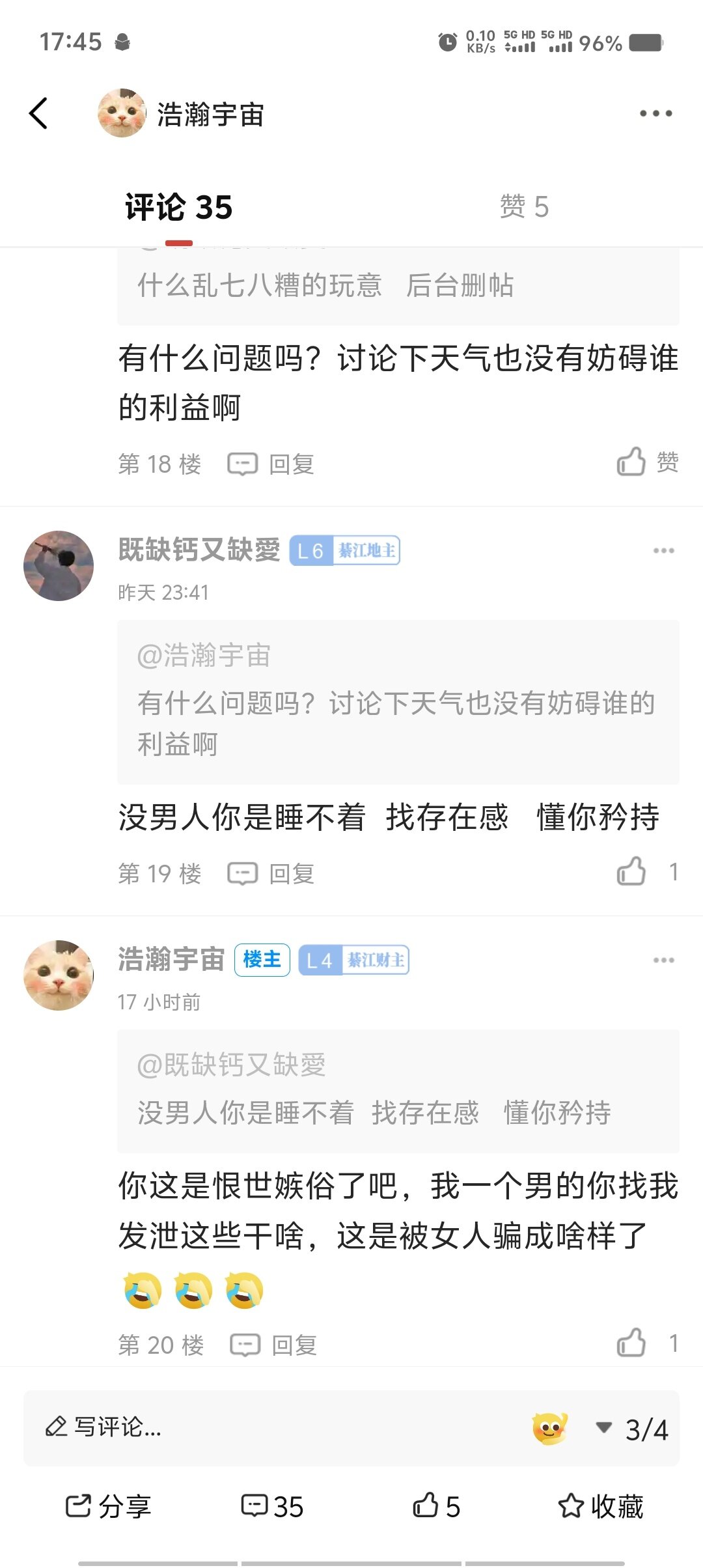Reply to the comment on 第 19 楼
The height and width of the screenshot is (1568, 703).
(271, 874)
